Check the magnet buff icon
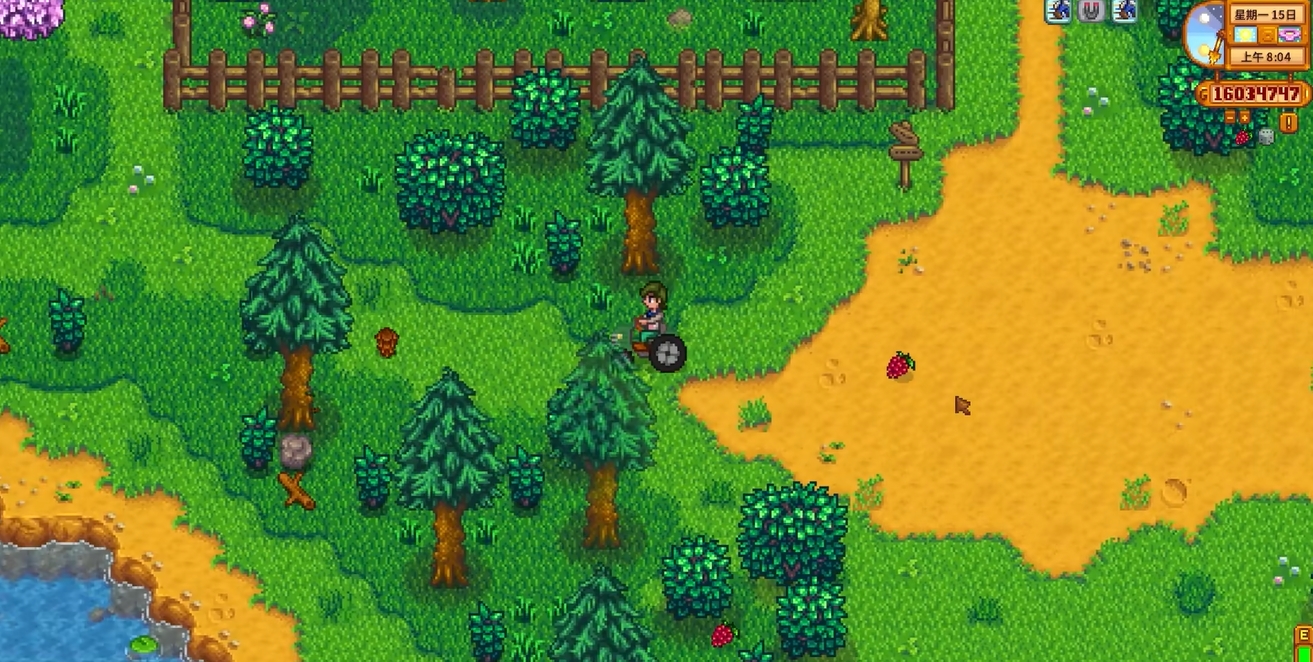The height and width of the screenshot is (662, 1313). [x=1091, y=11]
